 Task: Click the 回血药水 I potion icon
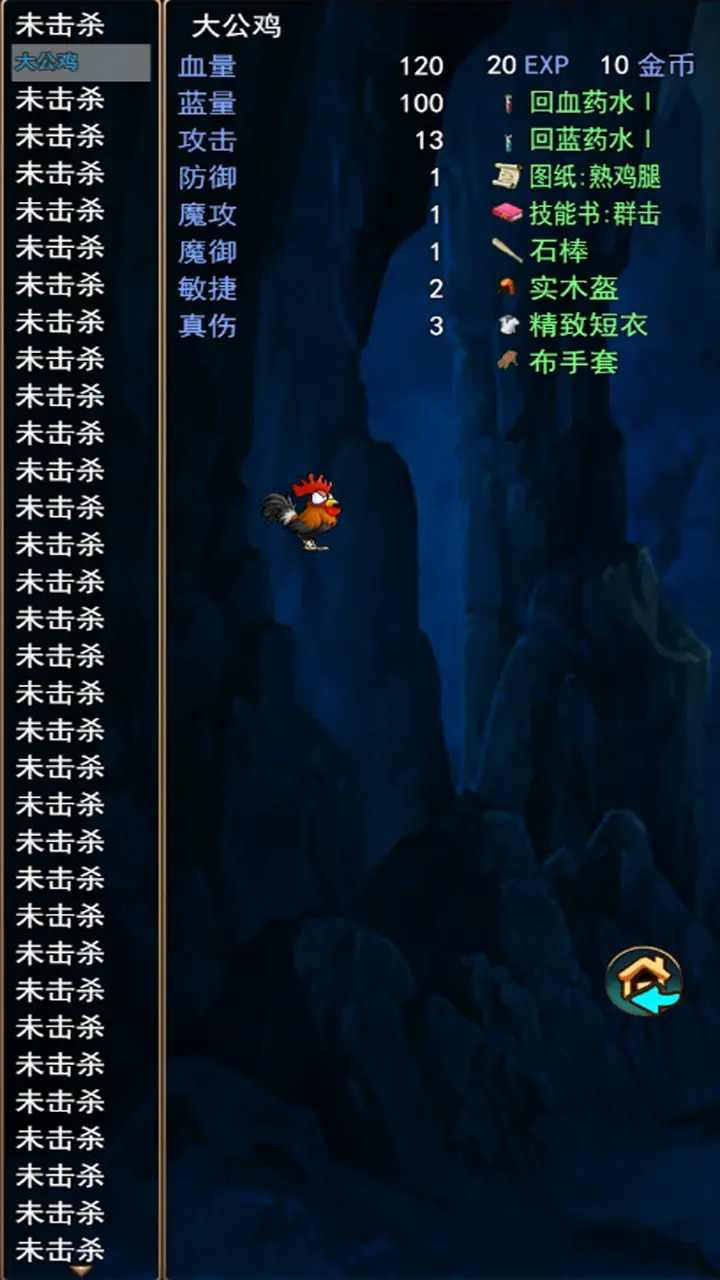(508, 103)
